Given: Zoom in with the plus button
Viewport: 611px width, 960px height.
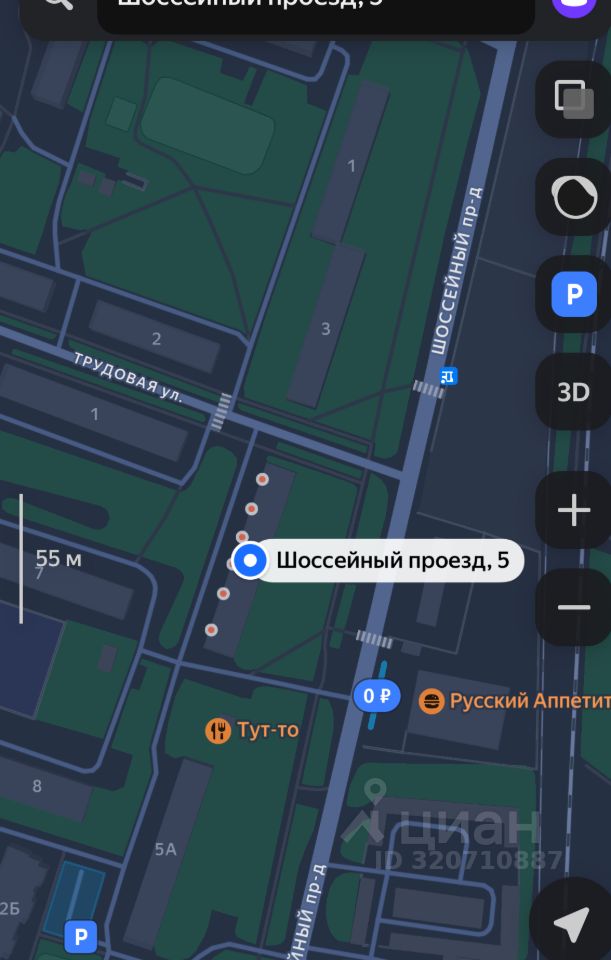Looking at the screenshot, I should pos(573,510).
